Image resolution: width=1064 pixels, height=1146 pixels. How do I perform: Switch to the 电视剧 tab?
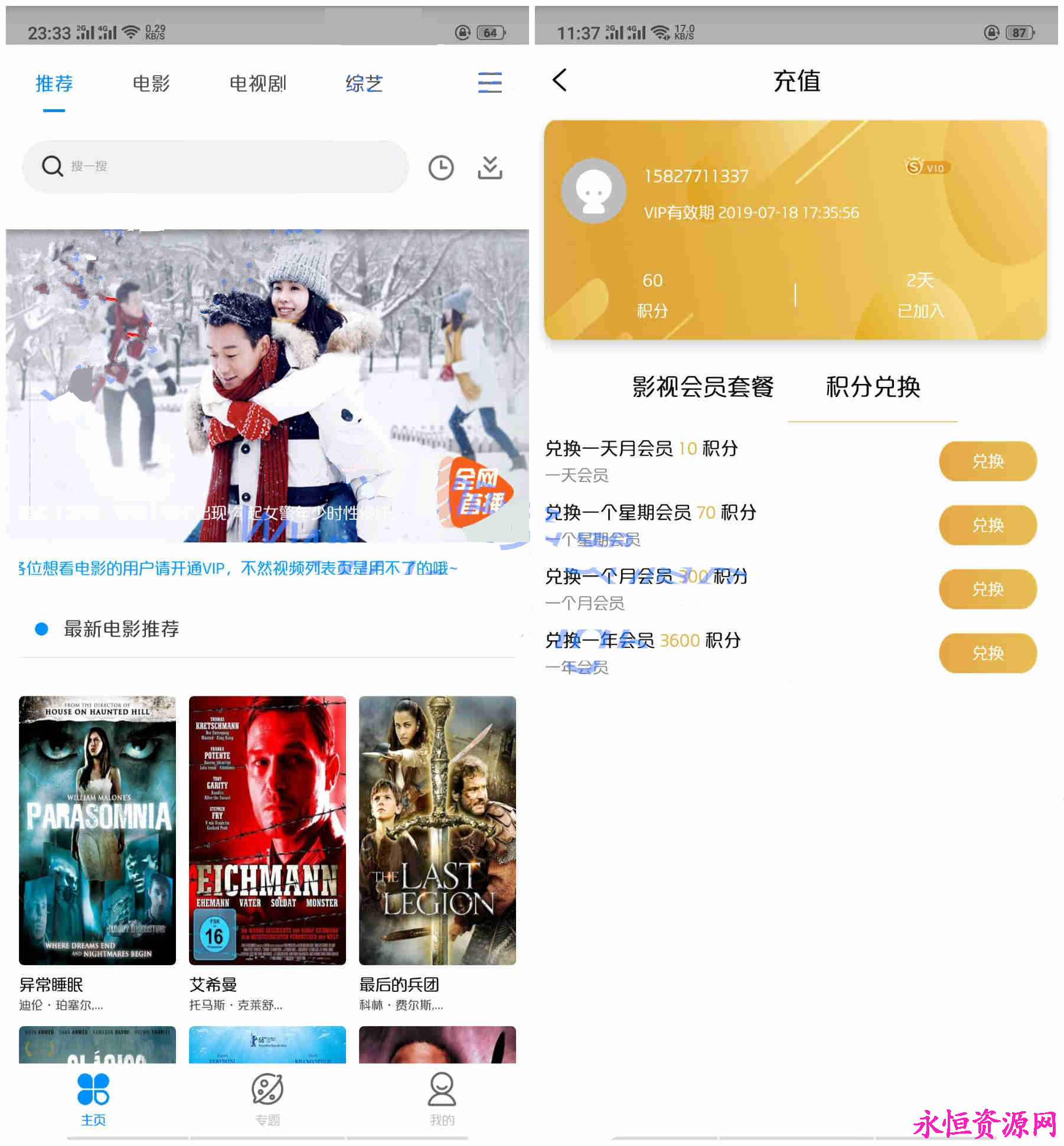[x=257, y=83]
